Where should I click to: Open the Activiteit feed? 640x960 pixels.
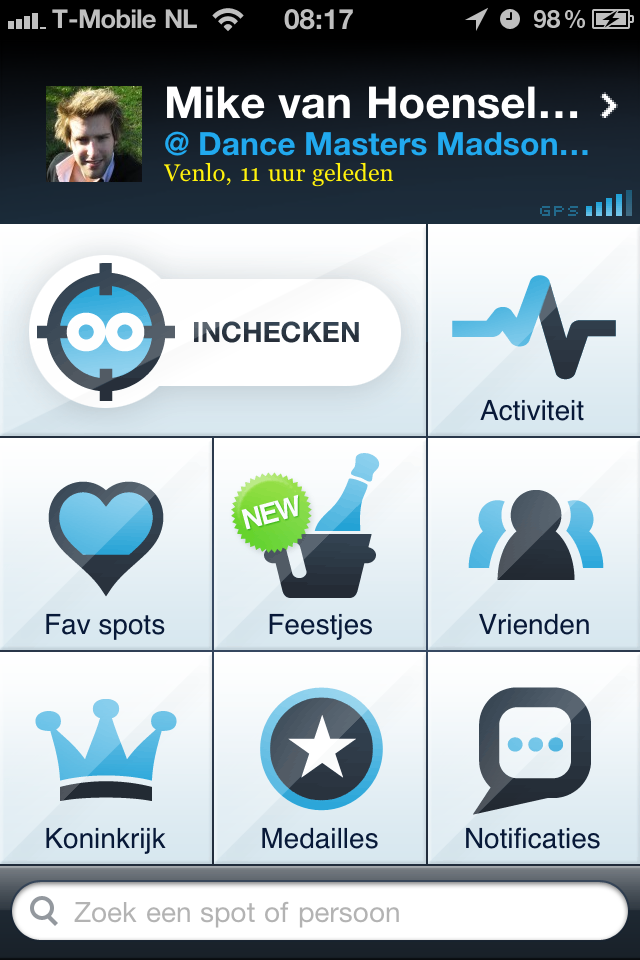tap(533, 332)
